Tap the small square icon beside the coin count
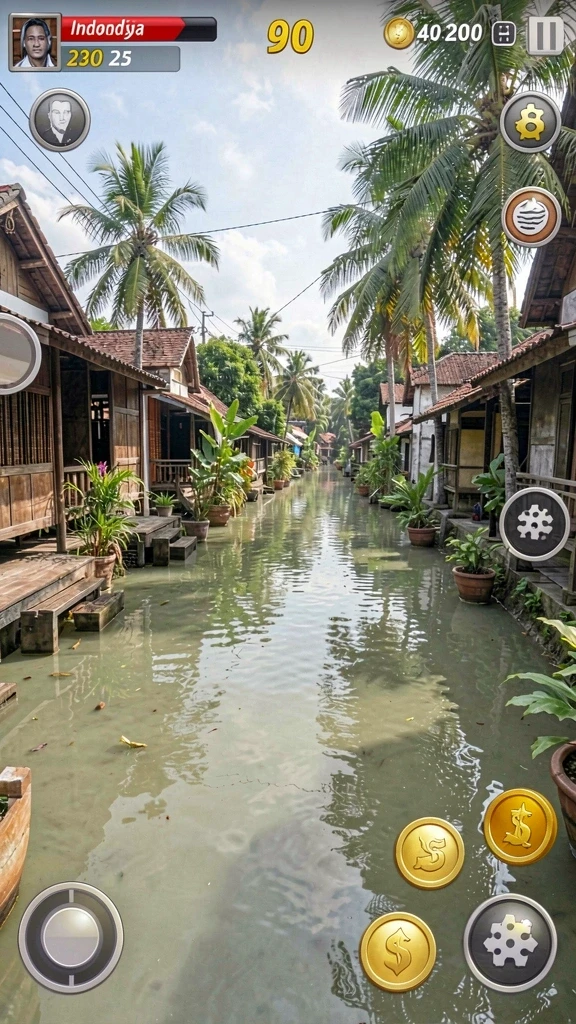Image resolution: width=576 pixels, height=1024 pixels. click(x=504, y=33)
